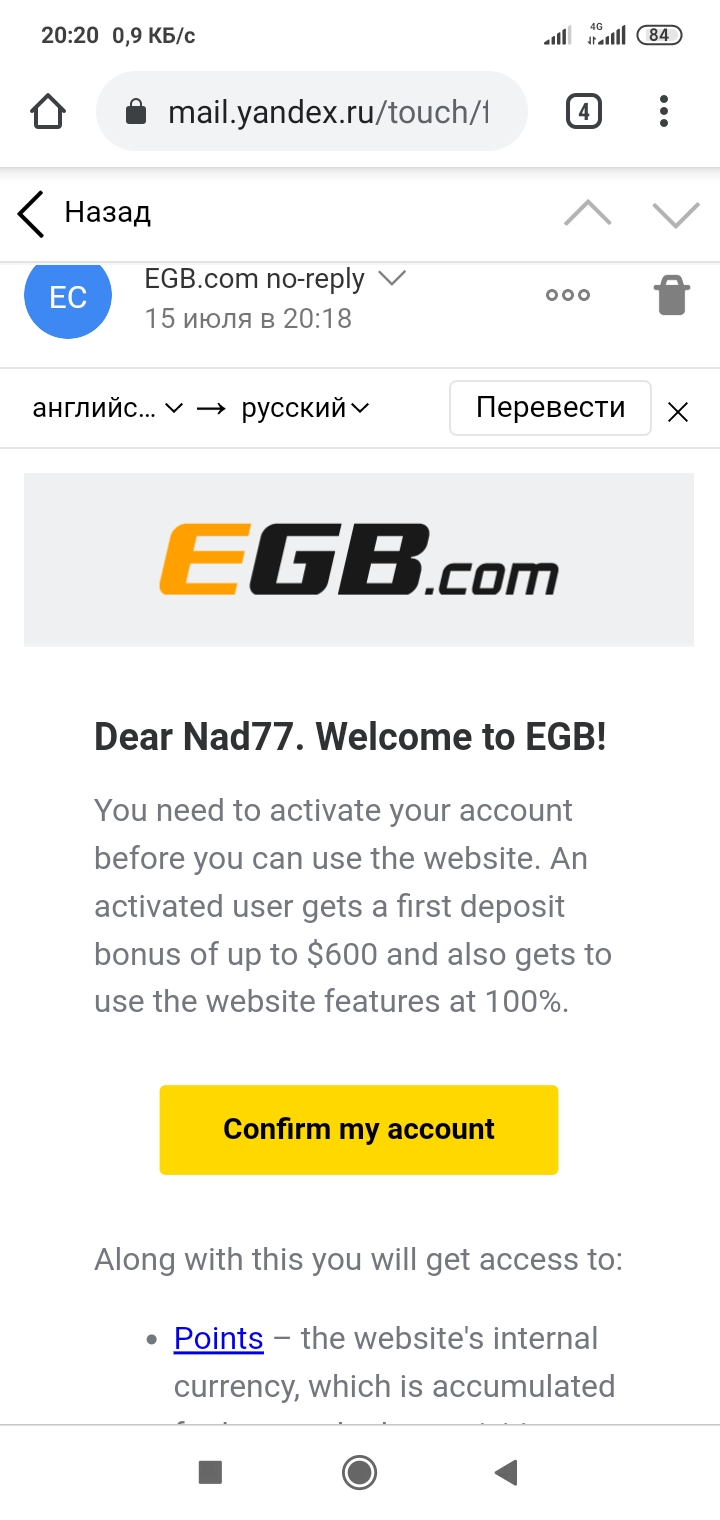Dismiss the translation bar
This screenshot has width=720, height=1520.
678,411
